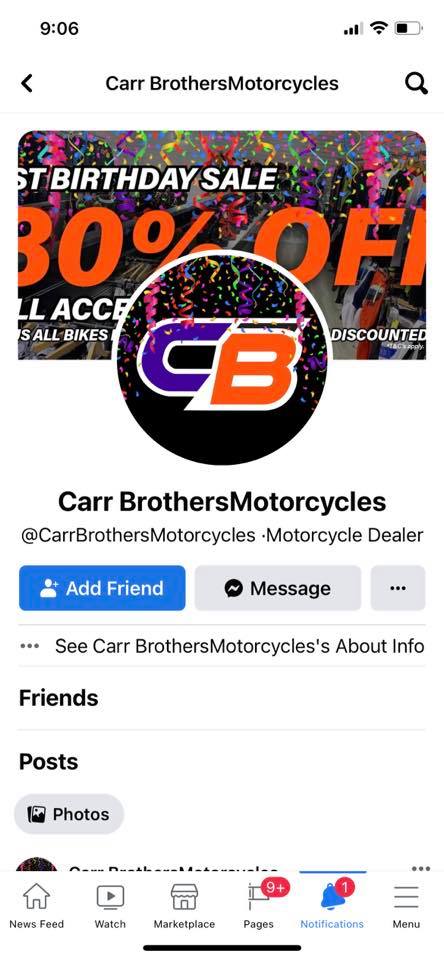
Task: Open the more options button beside Message
Action: pyautogui.click(x=398, y=588)
